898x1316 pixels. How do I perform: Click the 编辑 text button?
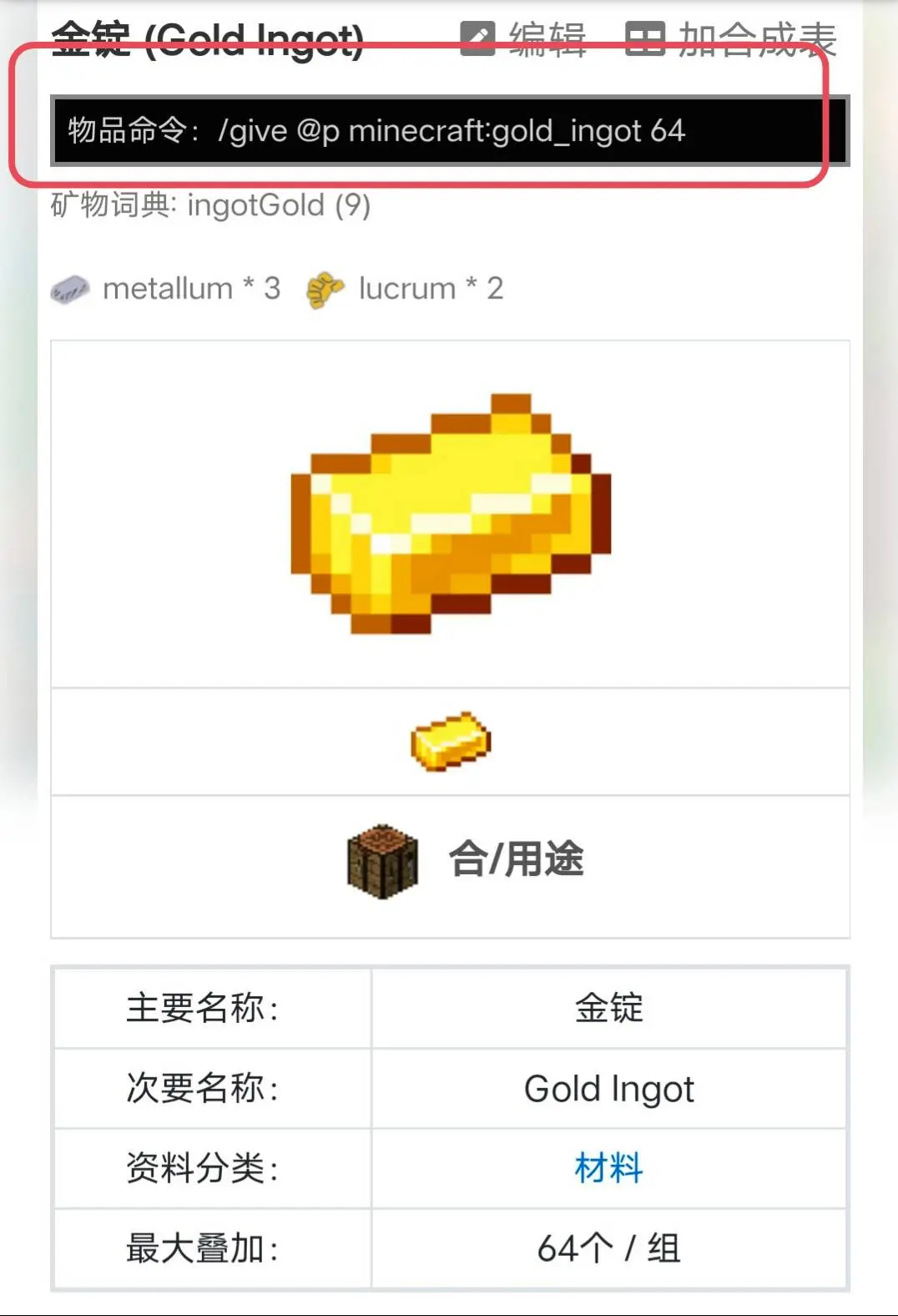(x=547, y=38)
